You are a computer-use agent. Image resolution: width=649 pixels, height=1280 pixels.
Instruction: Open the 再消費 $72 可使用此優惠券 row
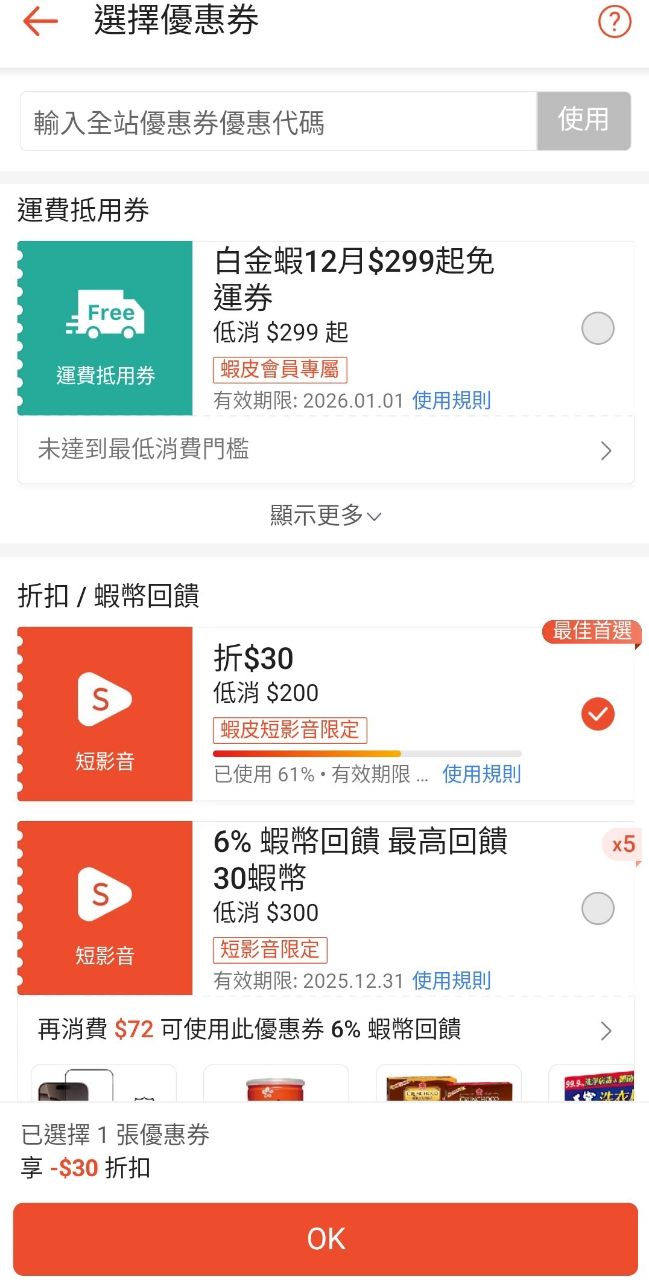point(325,1030)
